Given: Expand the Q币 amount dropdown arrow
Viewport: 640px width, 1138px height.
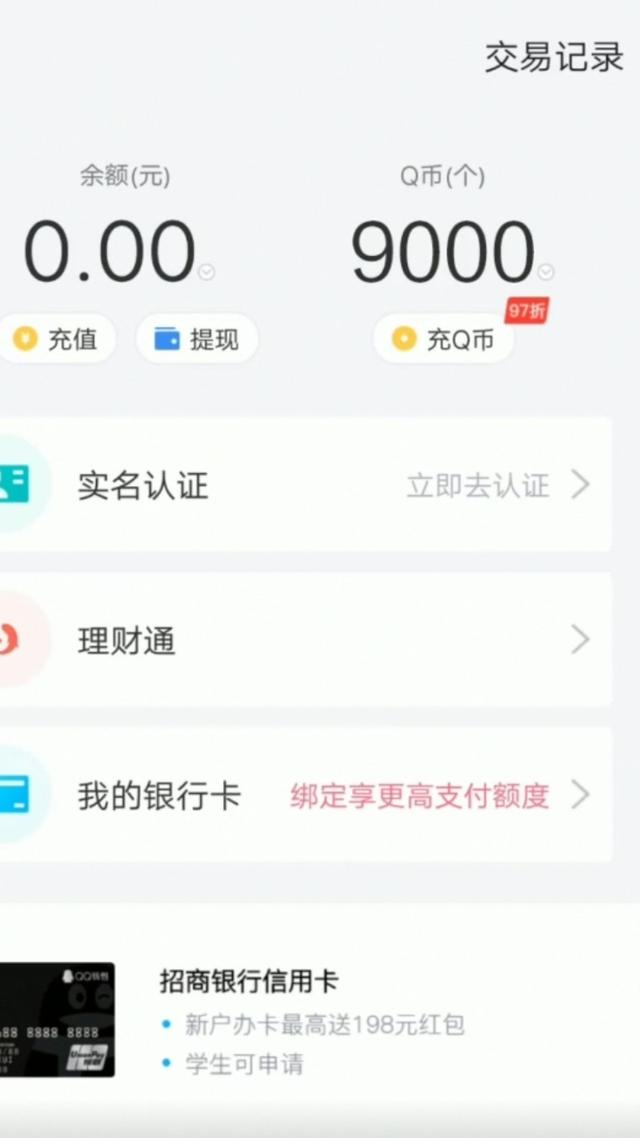Looking at the screenshot, I should coord(546,272).
